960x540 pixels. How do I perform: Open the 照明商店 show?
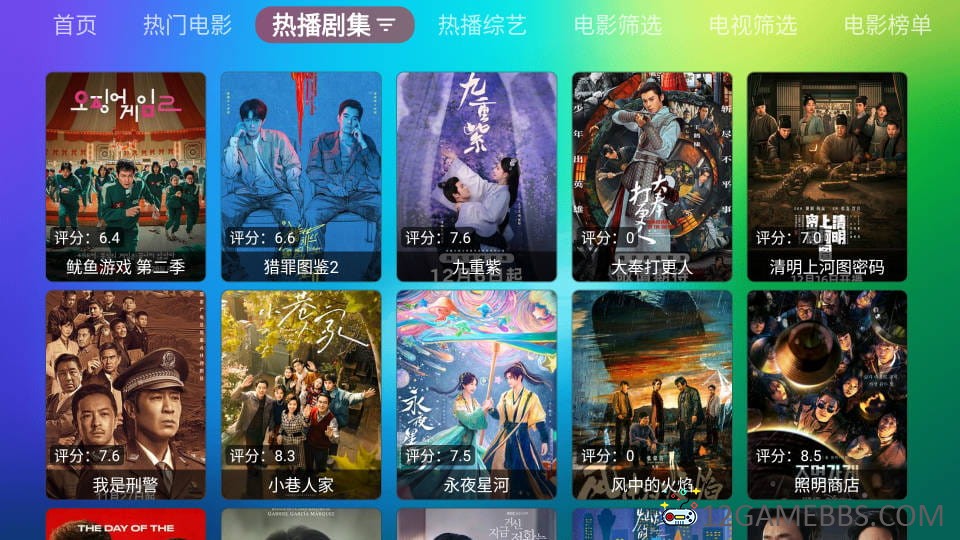827,394
